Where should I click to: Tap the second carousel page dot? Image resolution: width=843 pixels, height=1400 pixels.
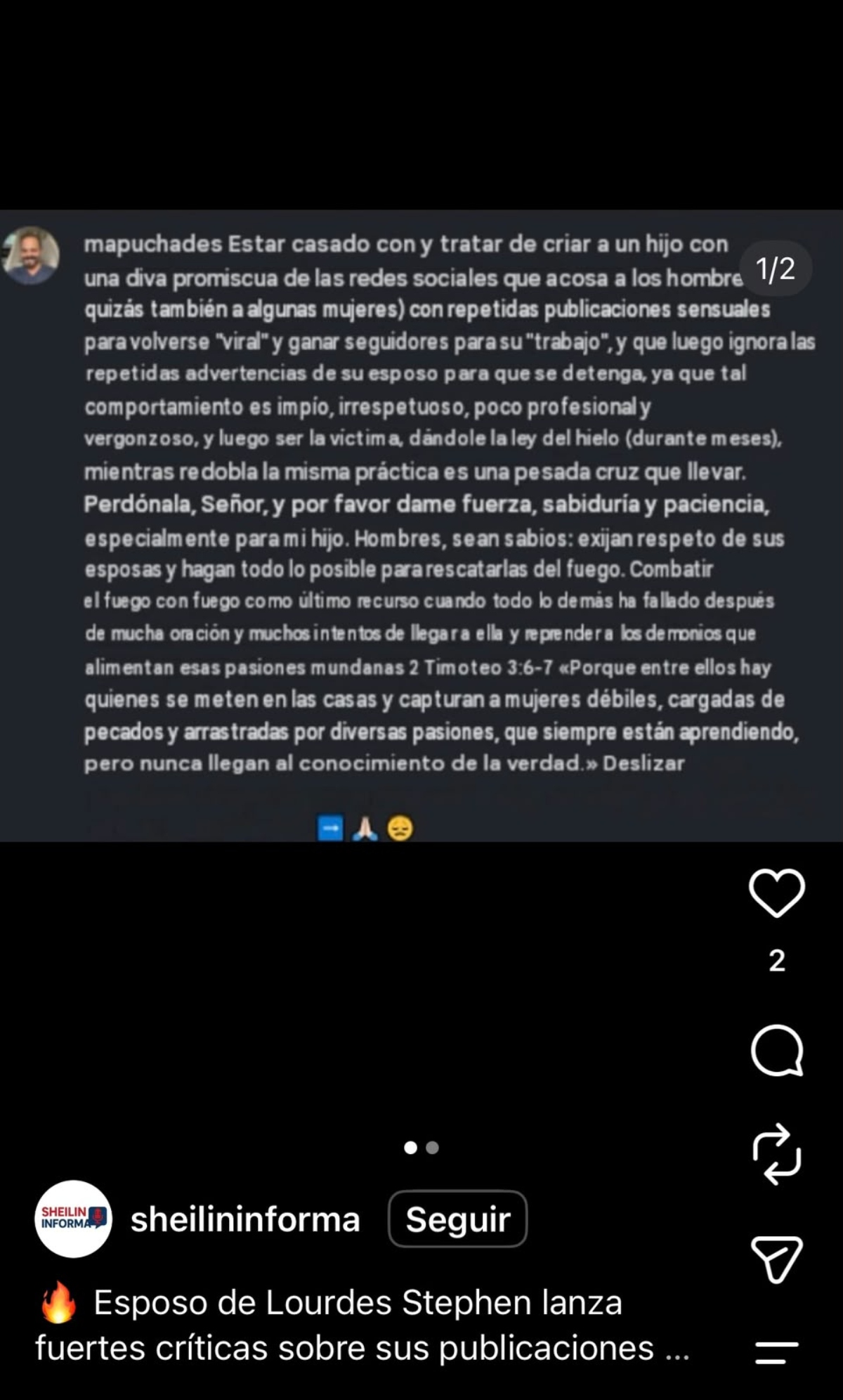(433, 1148)
